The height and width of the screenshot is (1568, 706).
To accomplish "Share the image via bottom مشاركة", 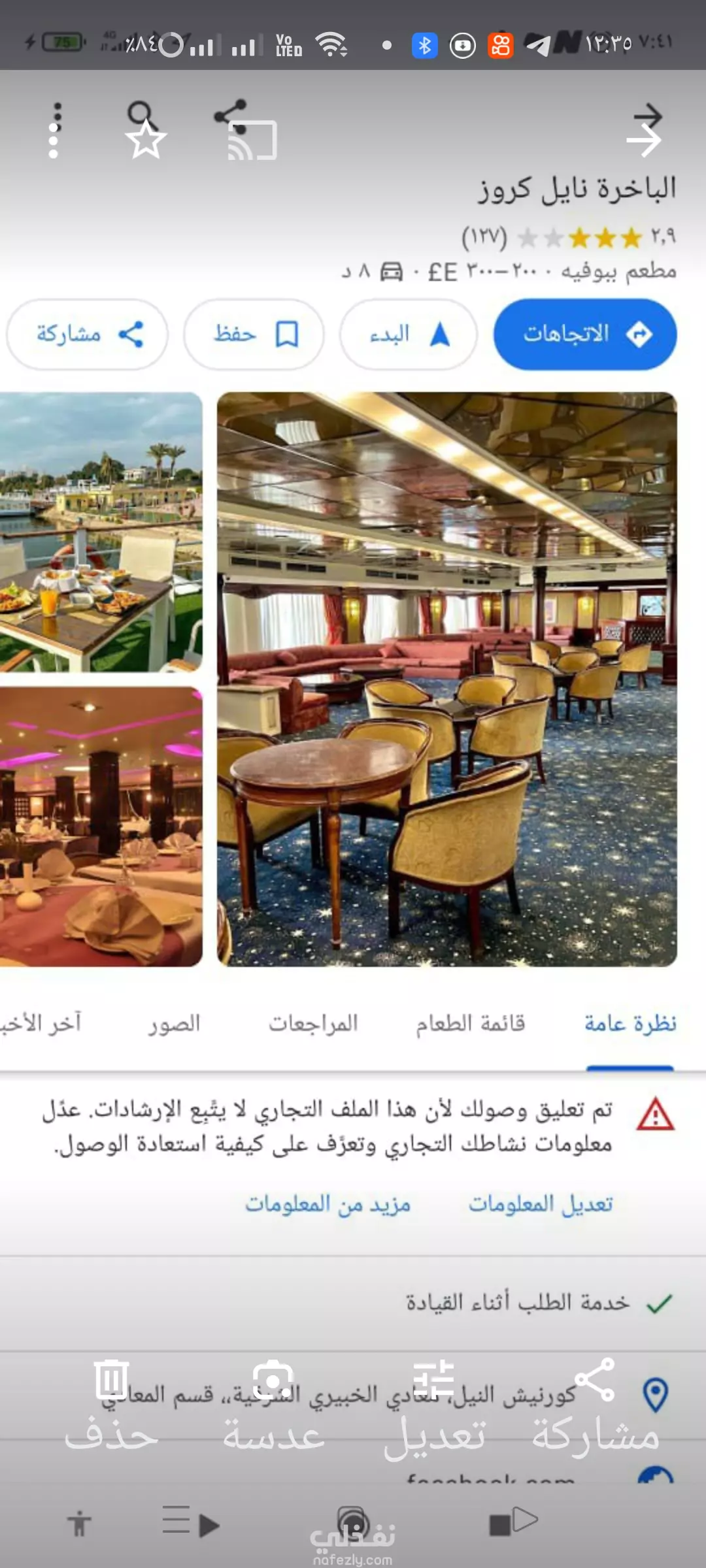I will coord(595,1405).
